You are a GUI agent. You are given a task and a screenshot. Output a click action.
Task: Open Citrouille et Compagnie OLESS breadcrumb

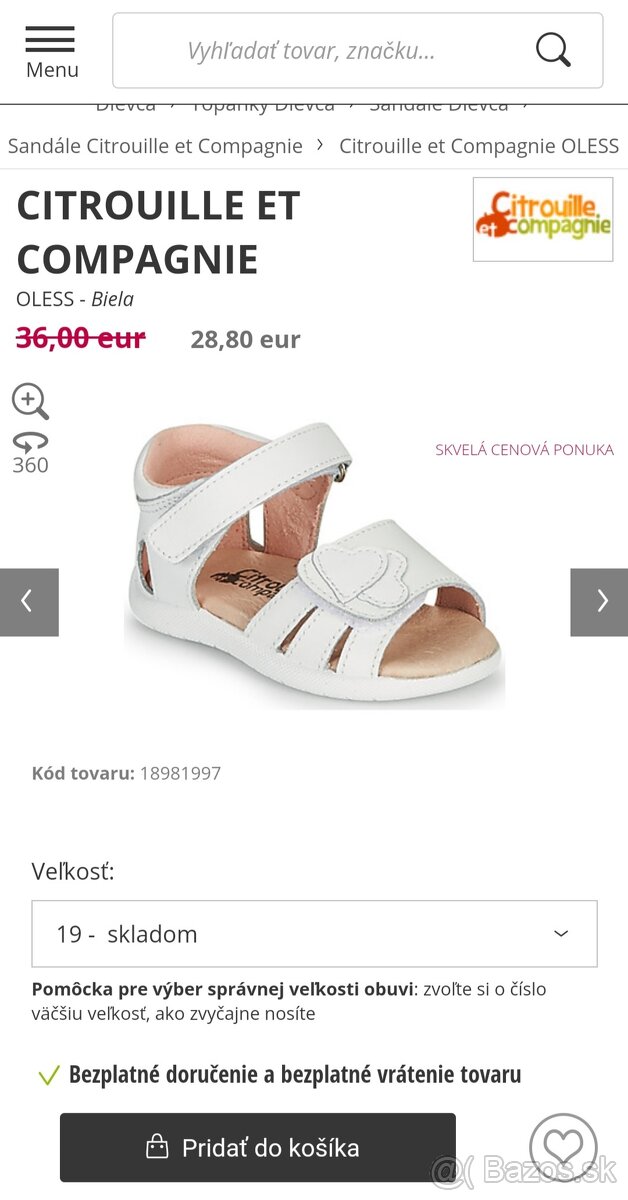[x=479, y=146]
